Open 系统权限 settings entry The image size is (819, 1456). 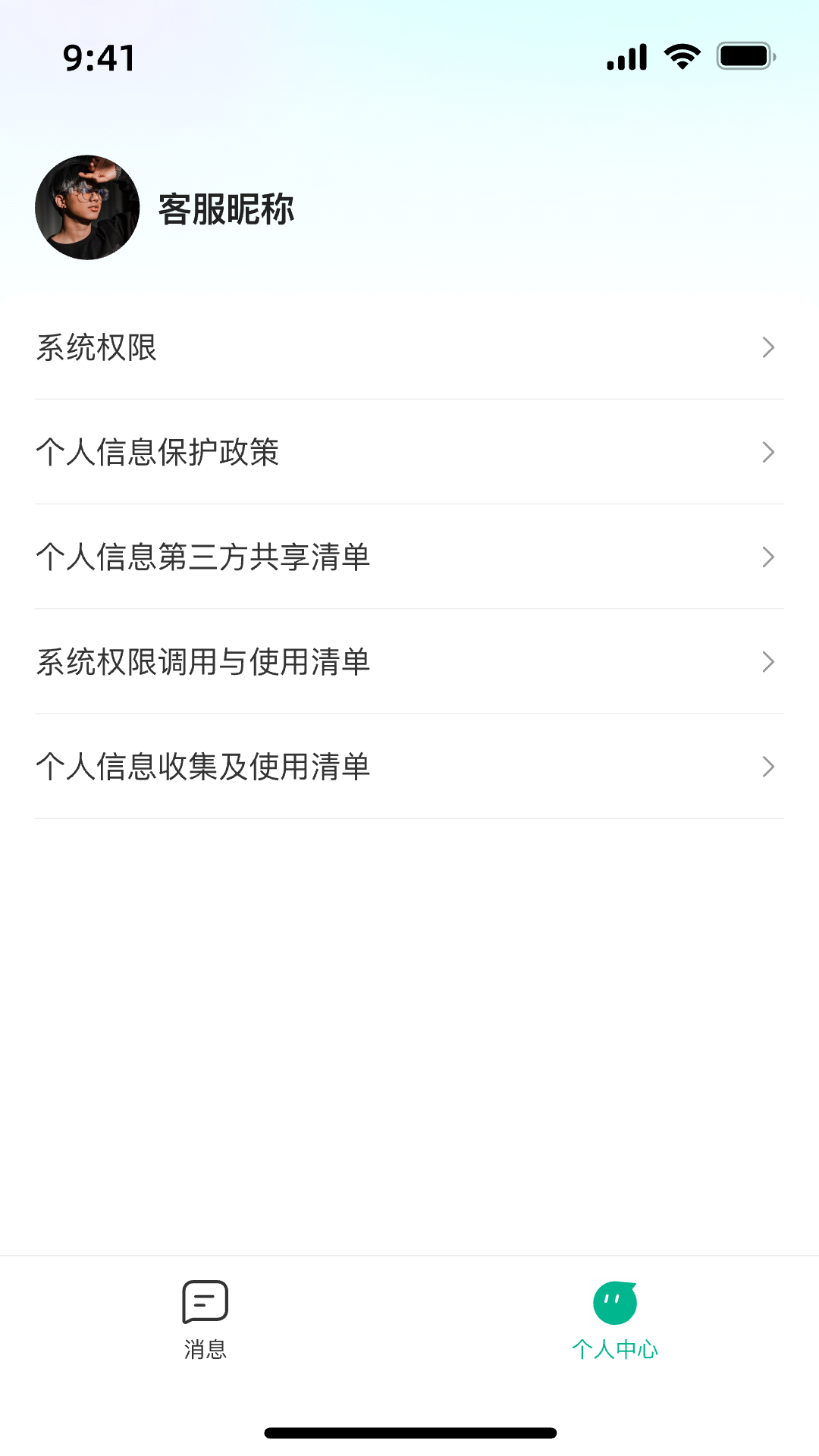97,348
